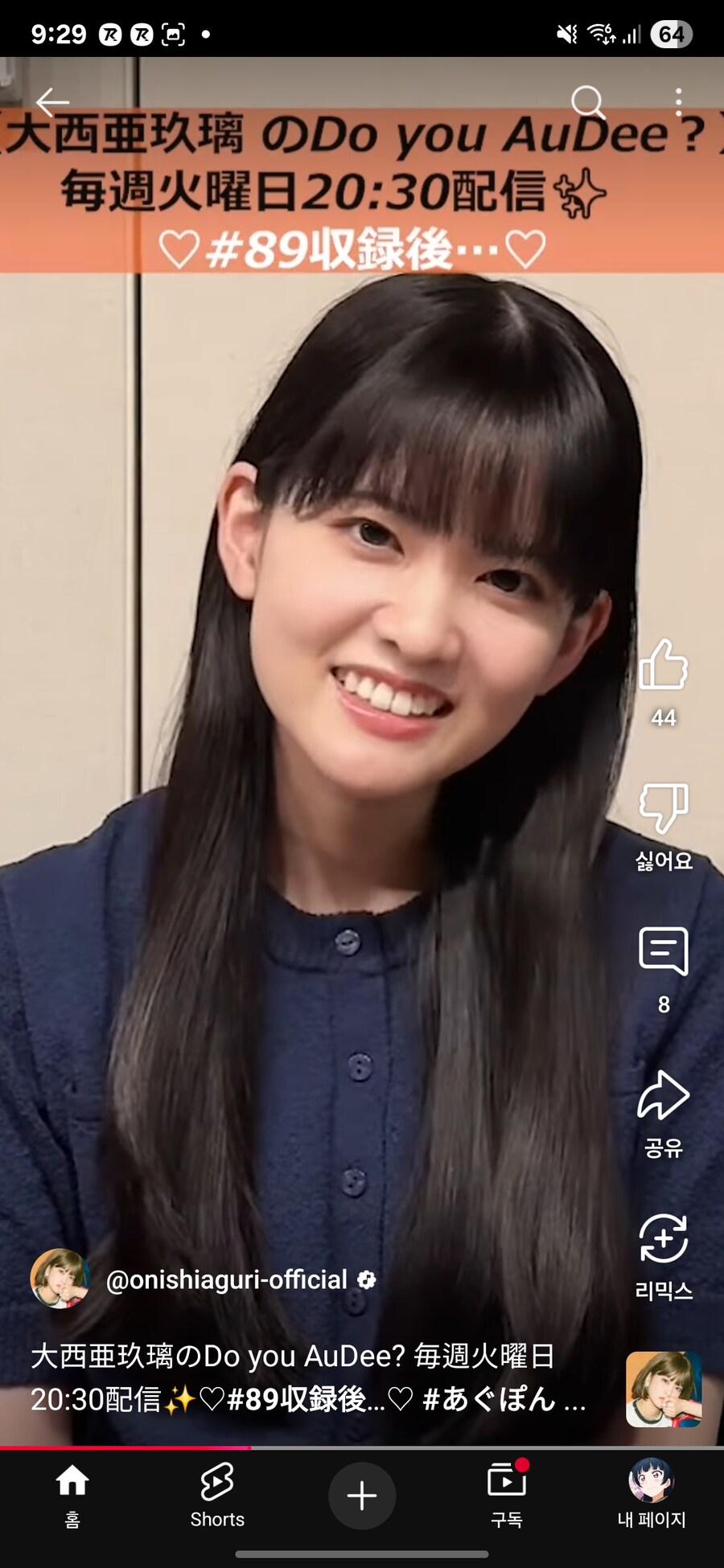This screenshot has width=724, height=1568.
Task: Remix this Short
Action: coord(663,1238)
